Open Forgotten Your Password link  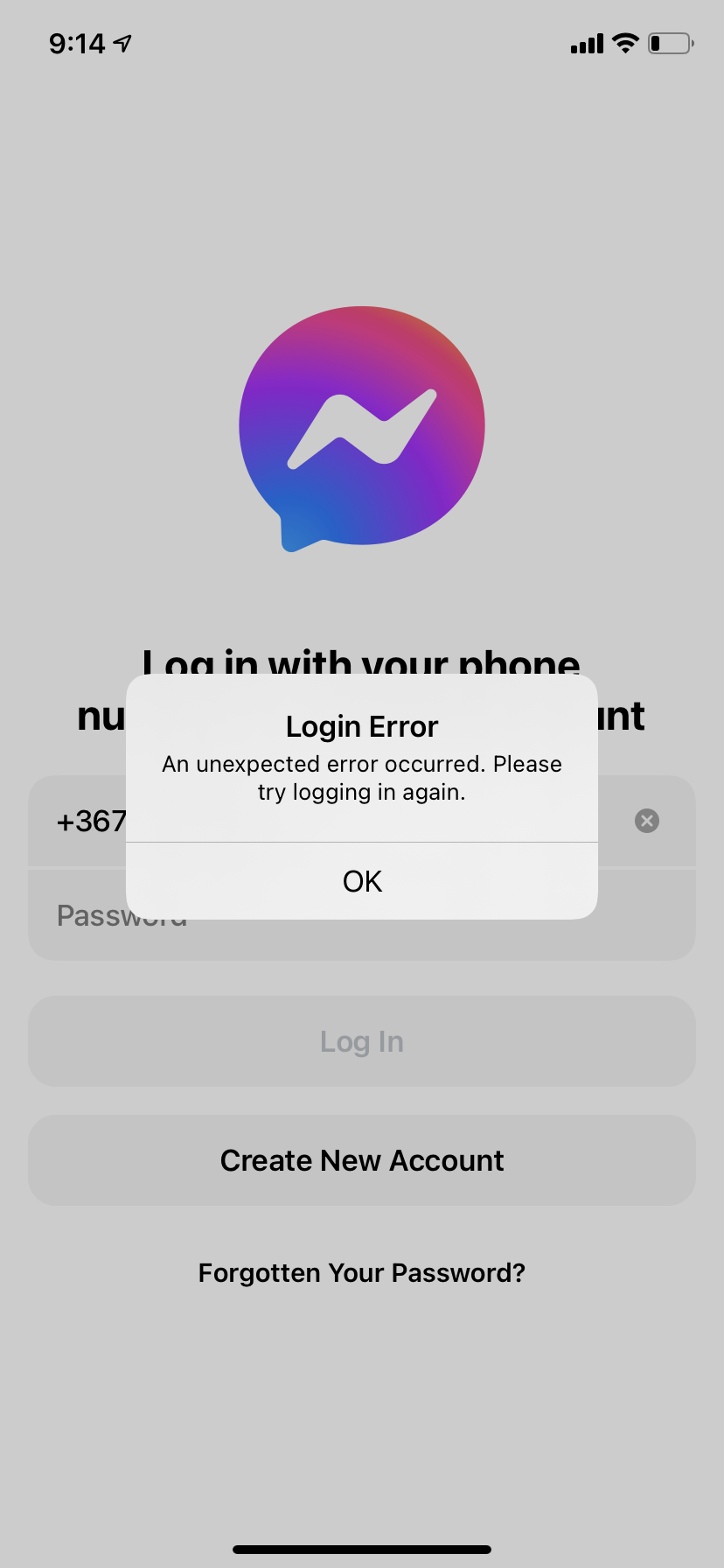point(362,1272)
